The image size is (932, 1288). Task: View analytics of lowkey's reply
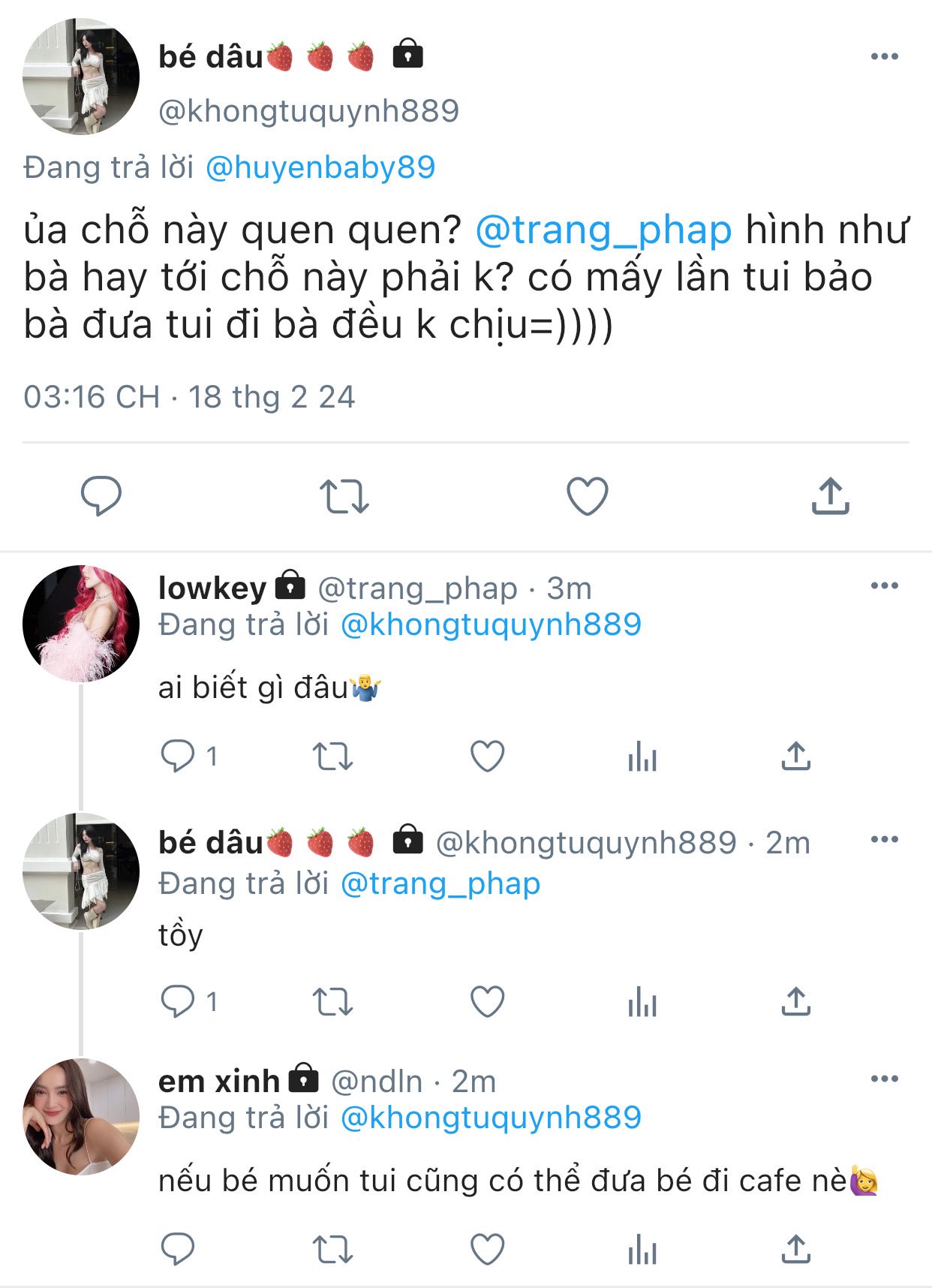(x=642, y=756)
